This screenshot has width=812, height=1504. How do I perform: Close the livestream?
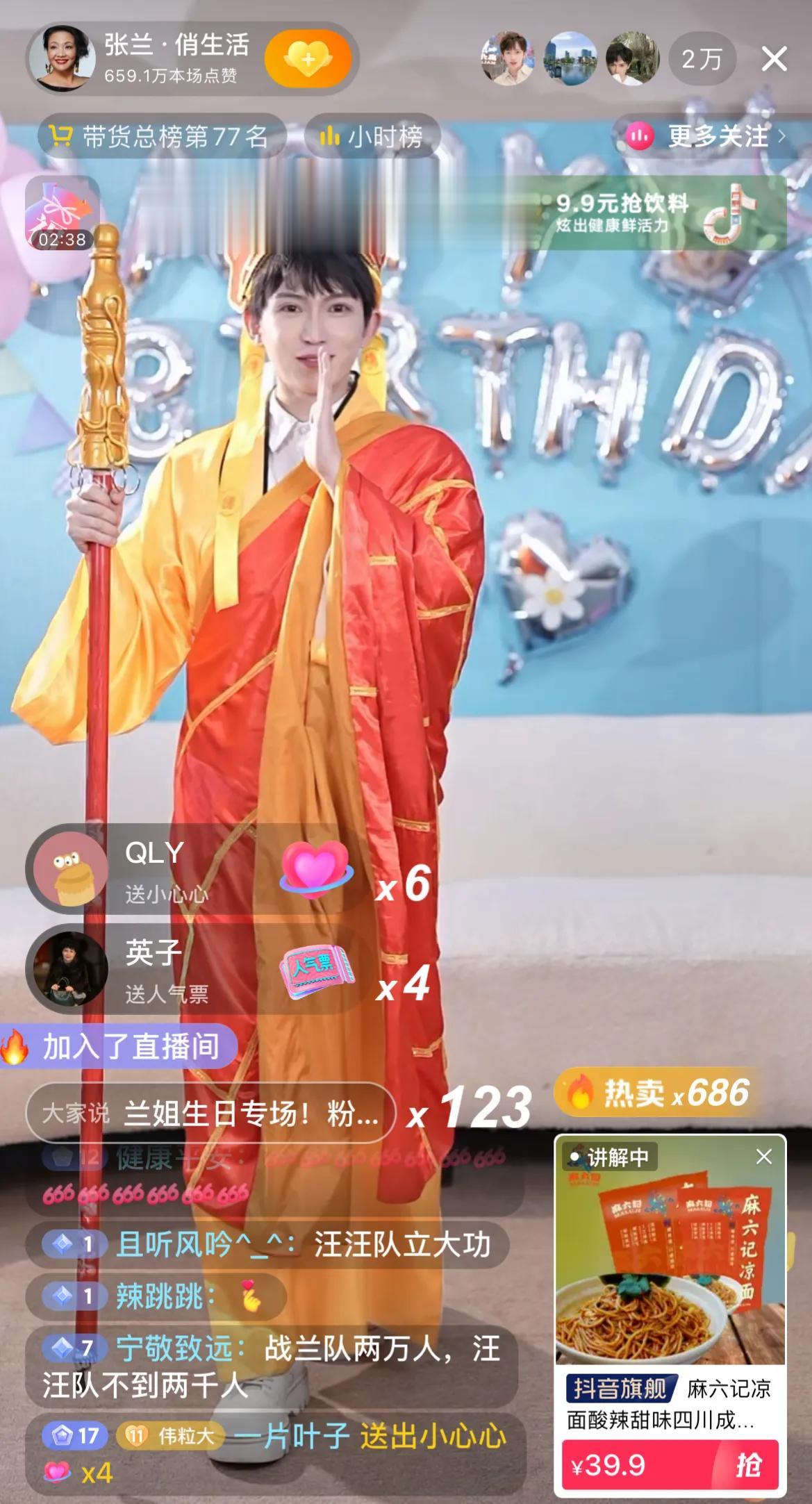[774, 60]
